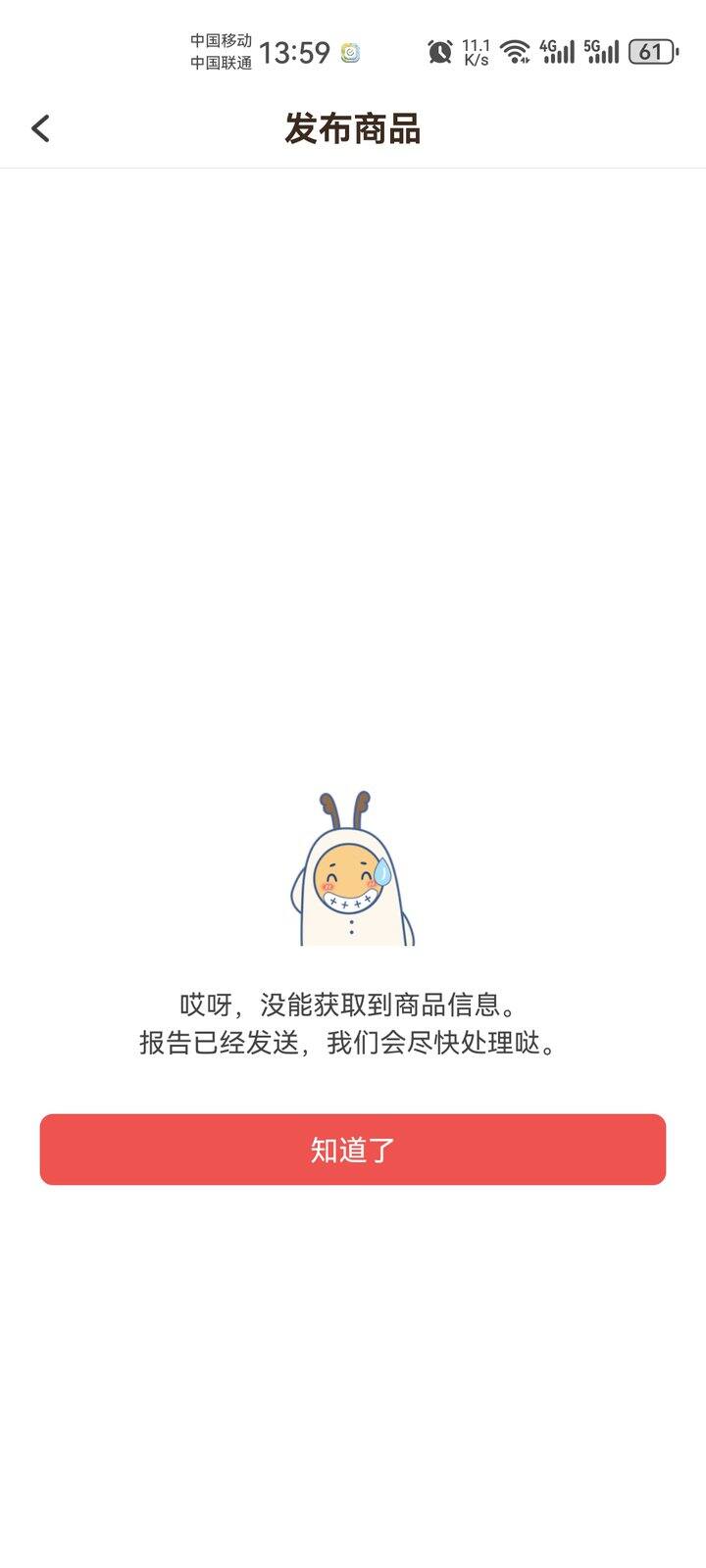This screenshot has width=706, height=1568.
Task: Tap the 知道了 confirmation button
Action: [353, 1150]
